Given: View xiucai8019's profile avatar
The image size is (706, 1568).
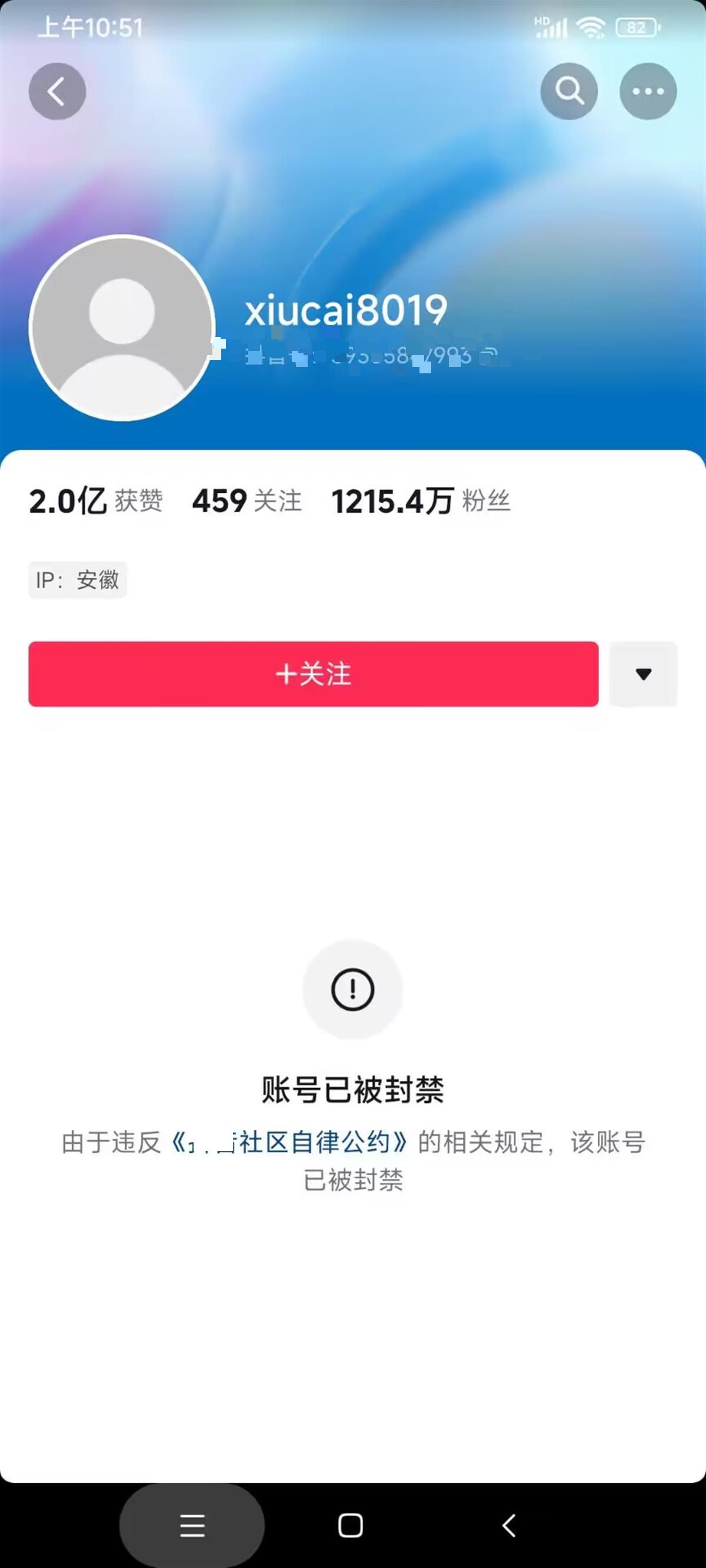Looking at the screenshot, I should click(x=122, y=327).
